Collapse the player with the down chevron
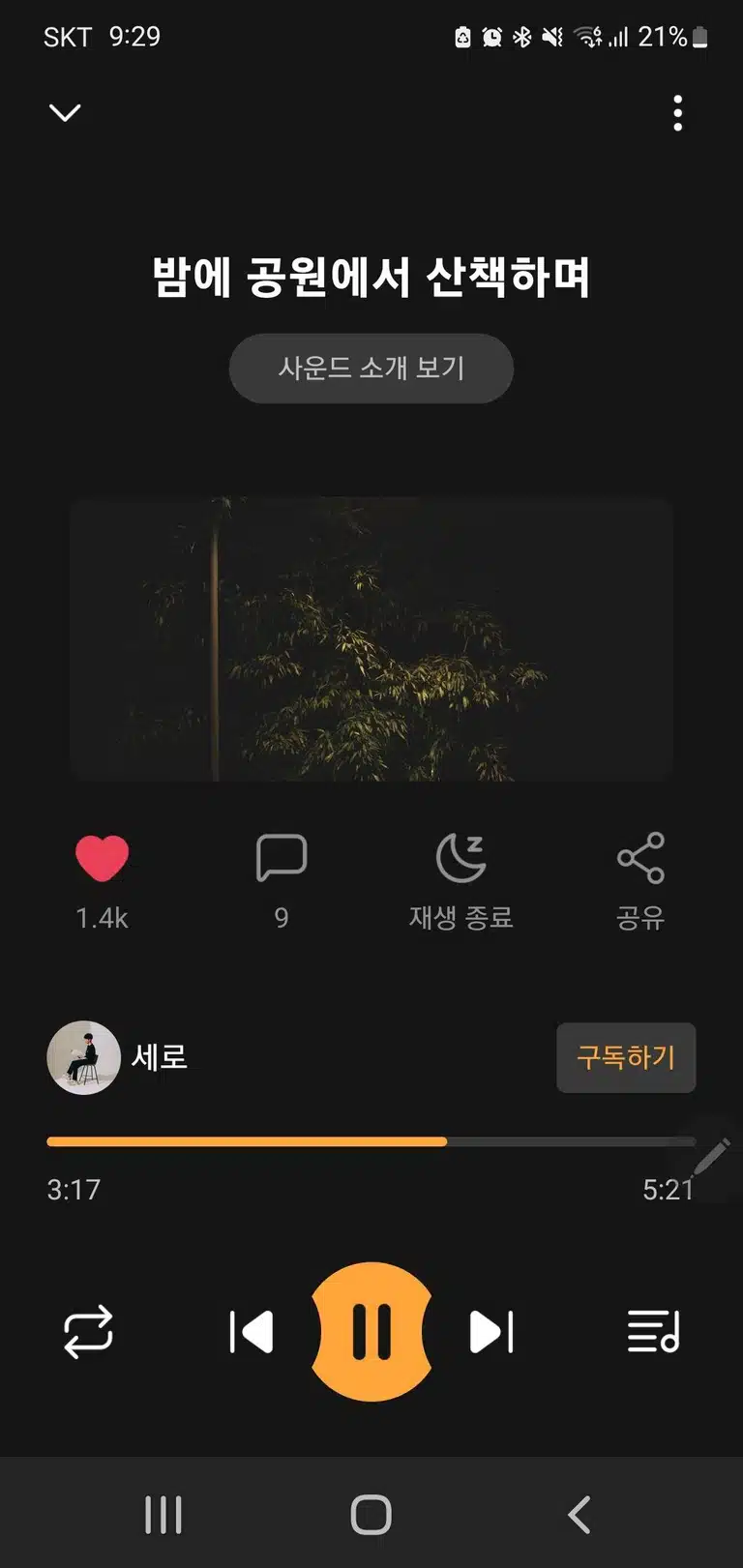Image resolution: width=743 pixels, height=1568 pixels. (65, 113)
